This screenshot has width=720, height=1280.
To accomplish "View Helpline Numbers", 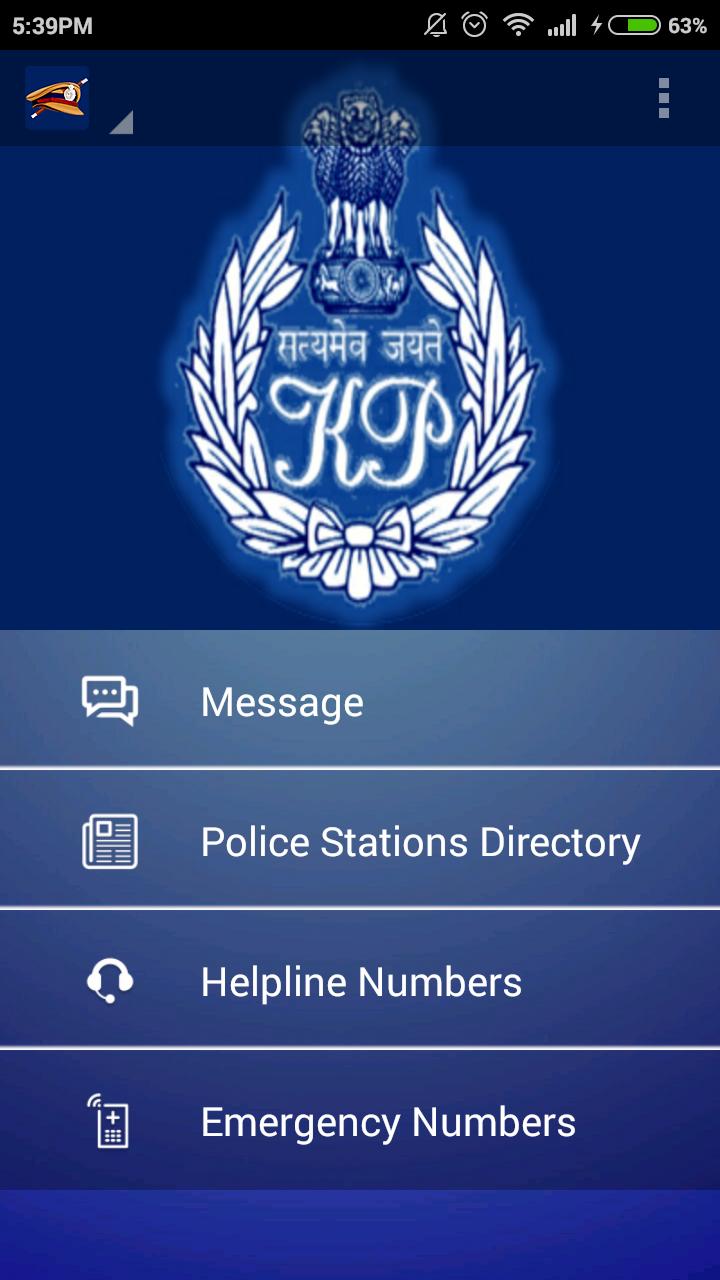I will pos(360,981).
